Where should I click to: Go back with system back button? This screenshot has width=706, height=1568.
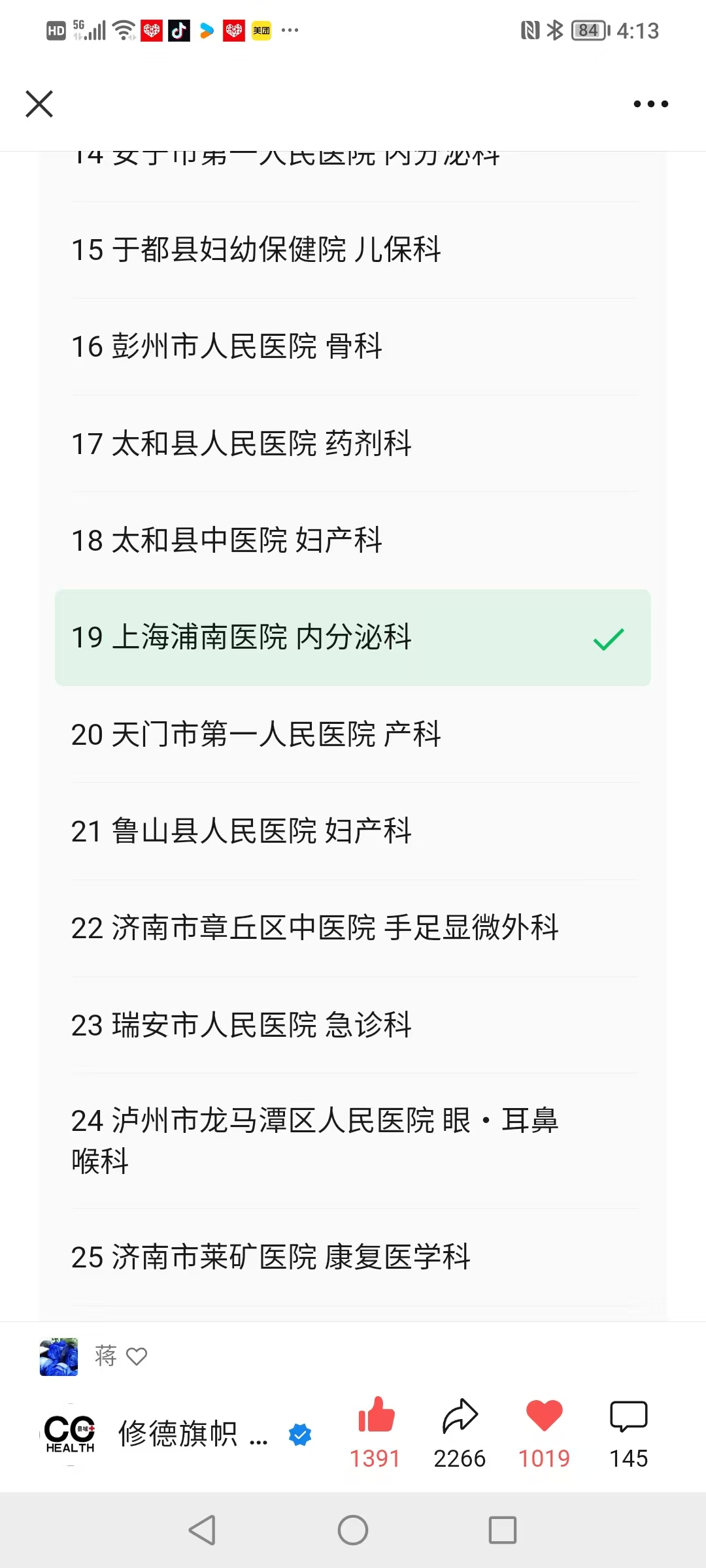click(x=202, y=1530)
